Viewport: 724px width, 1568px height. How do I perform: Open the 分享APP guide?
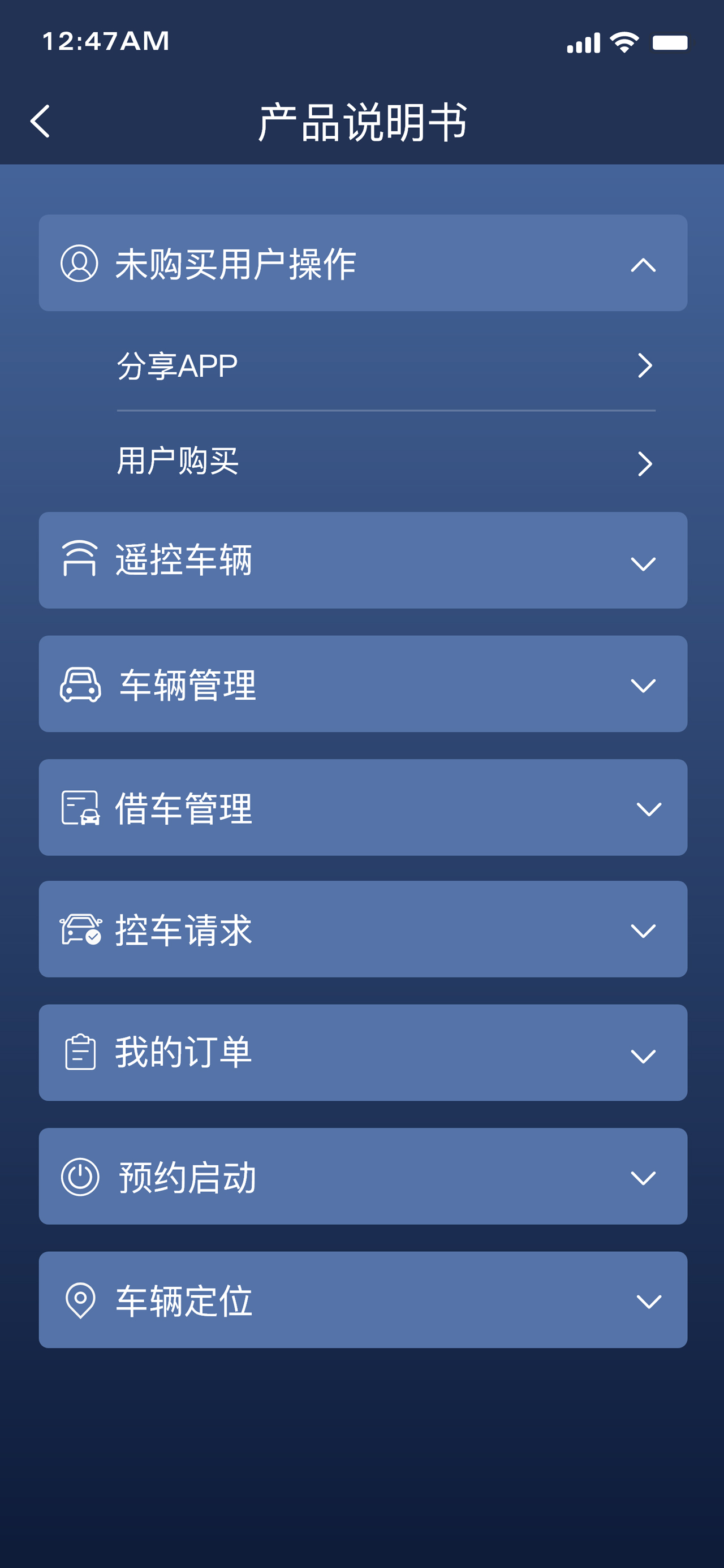click(x=386, y=366)
